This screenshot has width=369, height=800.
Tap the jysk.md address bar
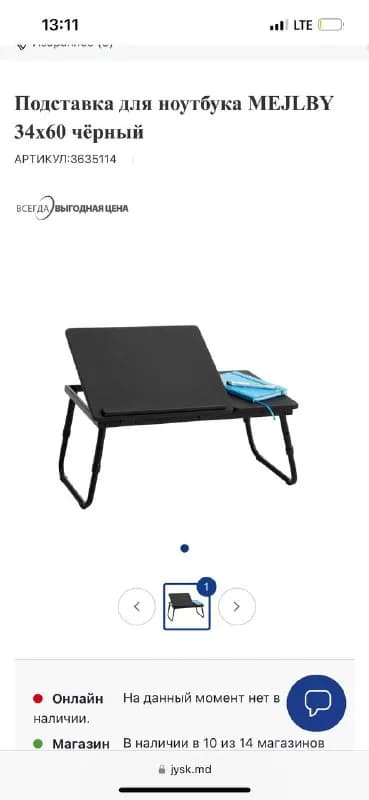(x=185, y=769)
